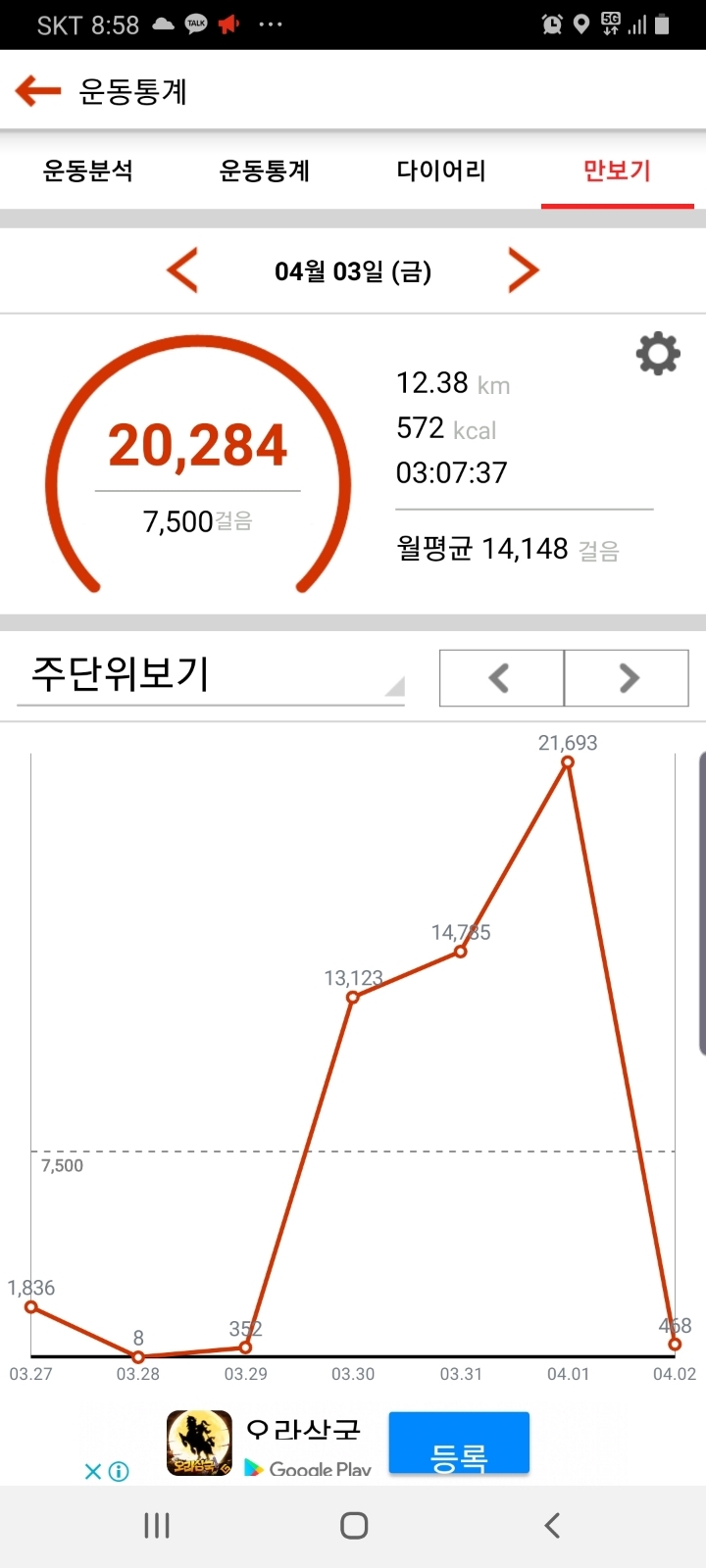This screenshot has width=706, height=1568.
Task: Close the ad banner
Action: pos(93,1471)
